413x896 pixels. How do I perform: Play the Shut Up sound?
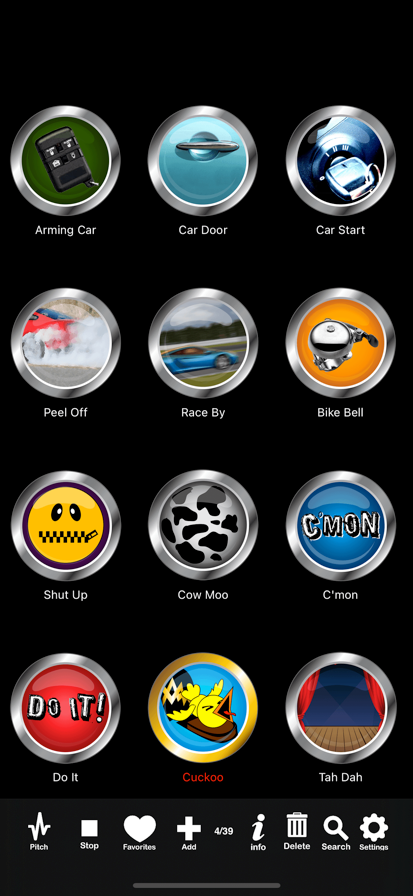coord(66,526)
